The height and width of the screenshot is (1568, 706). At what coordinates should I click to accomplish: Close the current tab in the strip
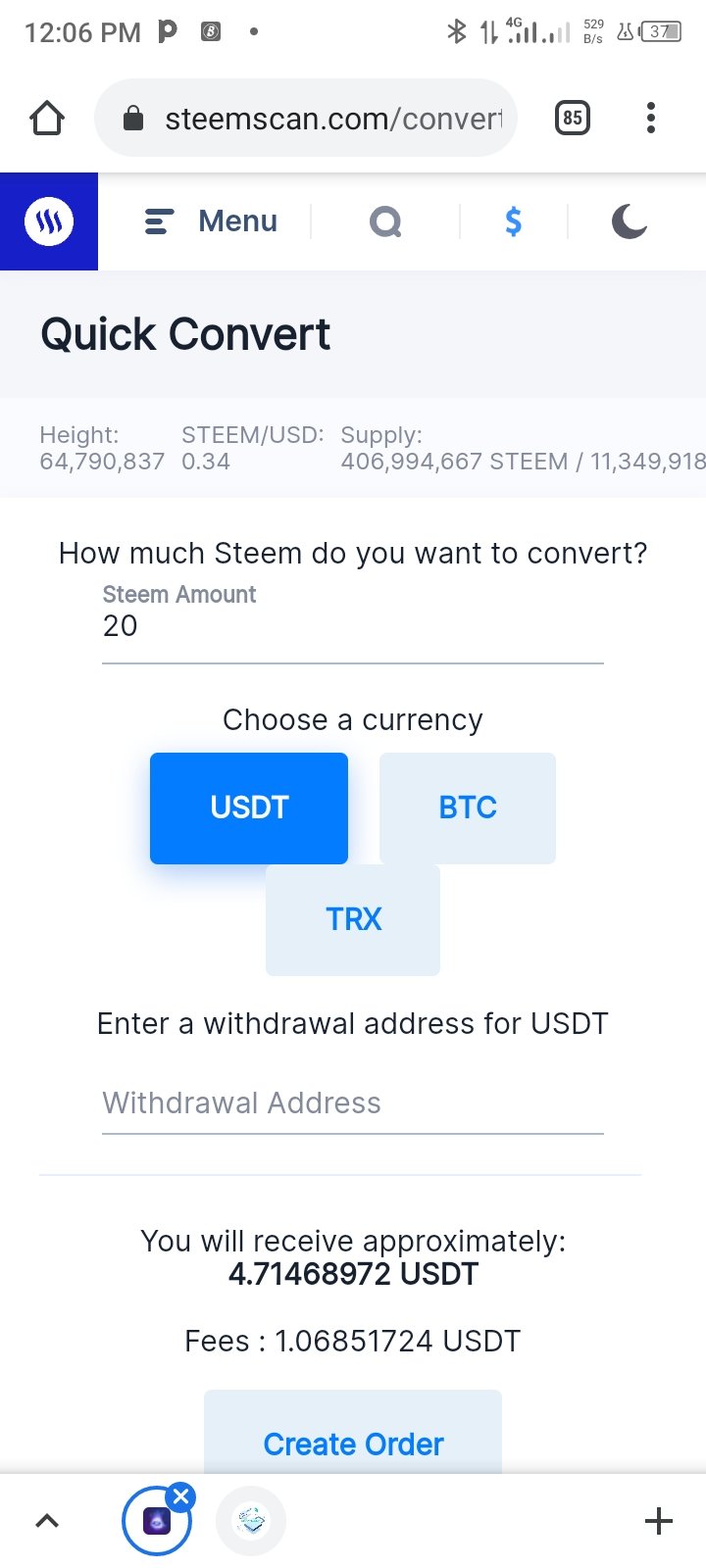[x=180, y=1496]
